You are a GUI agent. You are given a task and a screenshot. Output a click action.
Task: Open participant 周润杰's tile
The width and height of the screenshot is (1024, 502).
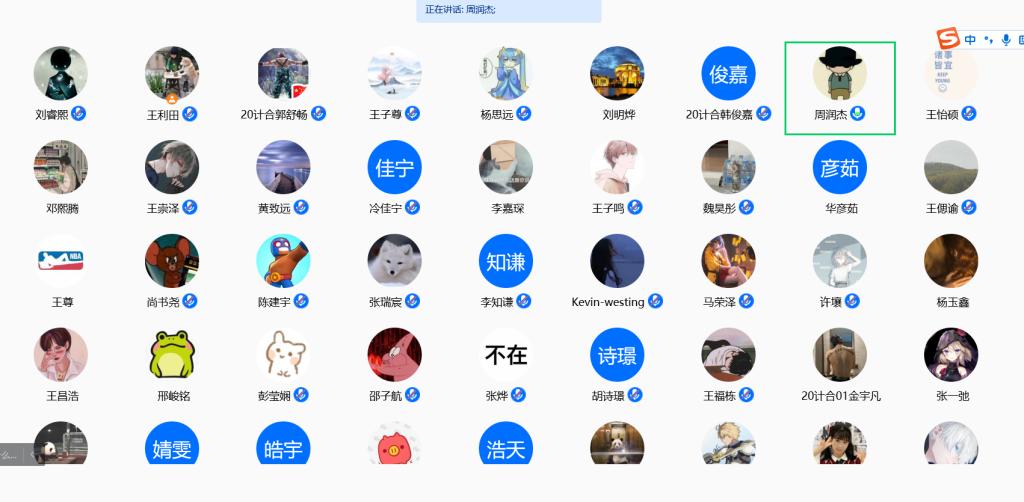pyautogui.click(x=839, y=75)
